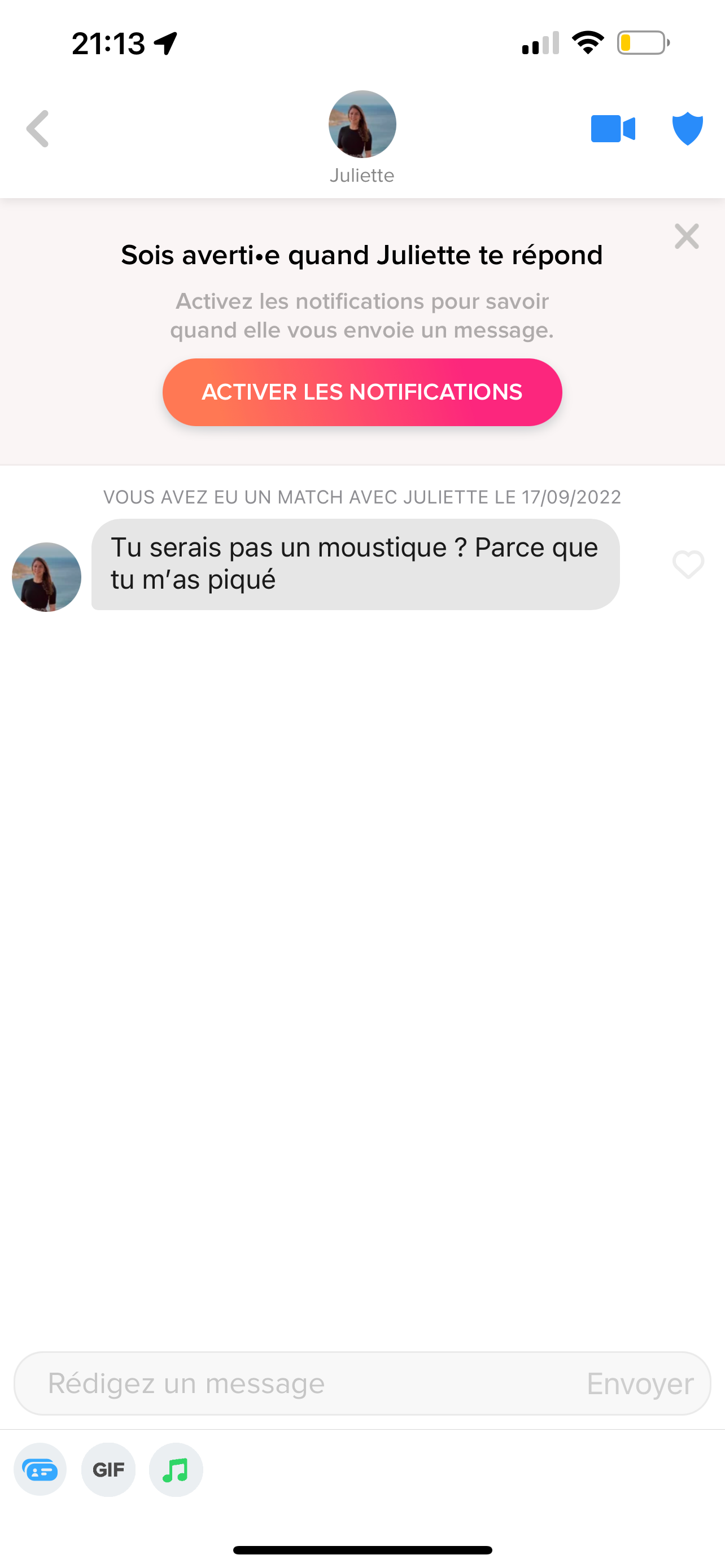This screenshot has width=725, height=1568.
Task: Open Juliette's avatar beside her message
Action: (47, 576)
